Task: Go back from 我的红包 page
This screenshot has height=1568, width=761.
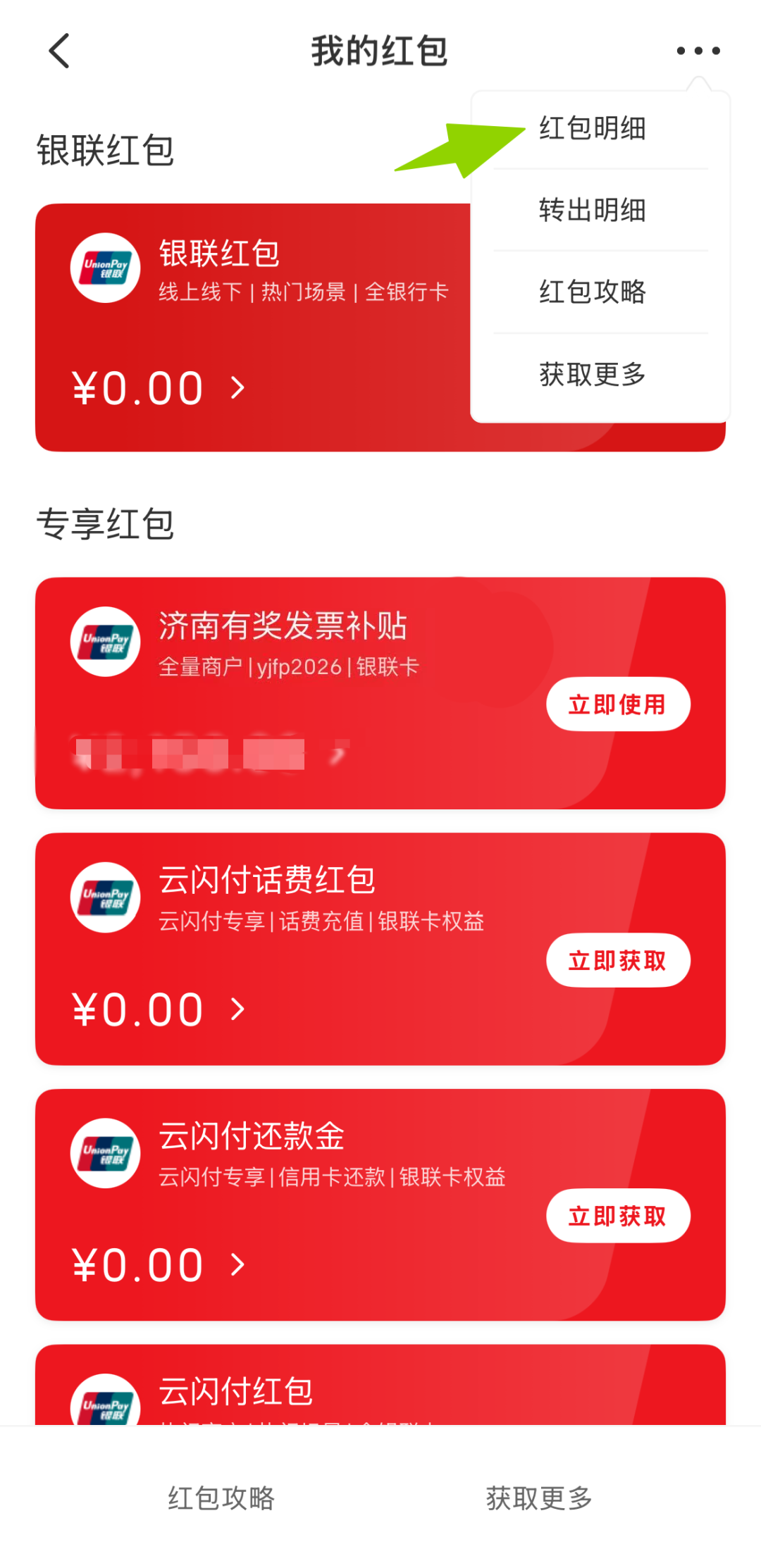Action: 60,51
